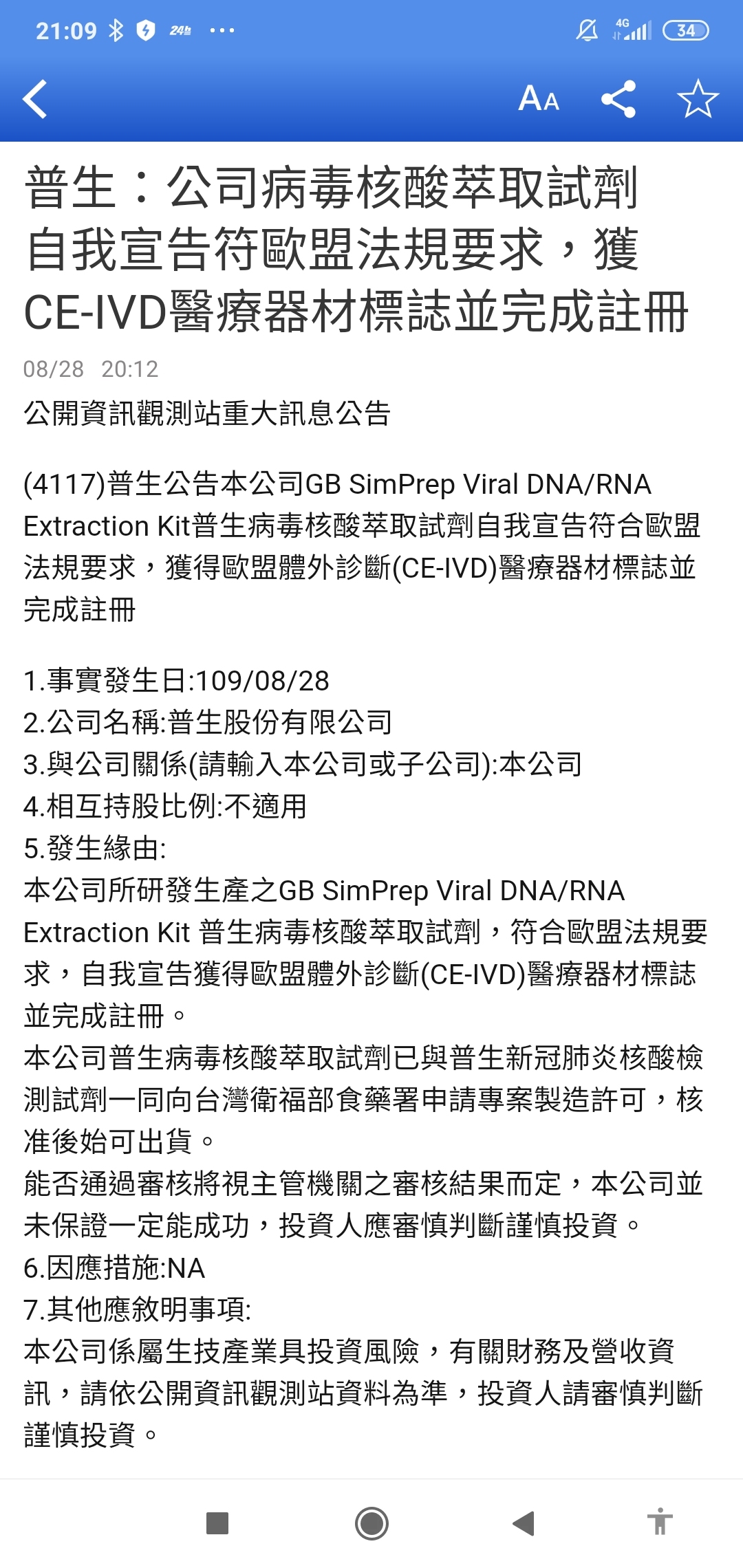Screen dimensions: 743x1568
Task: Open the recent apps square button
Action: tap(217, 1523)
